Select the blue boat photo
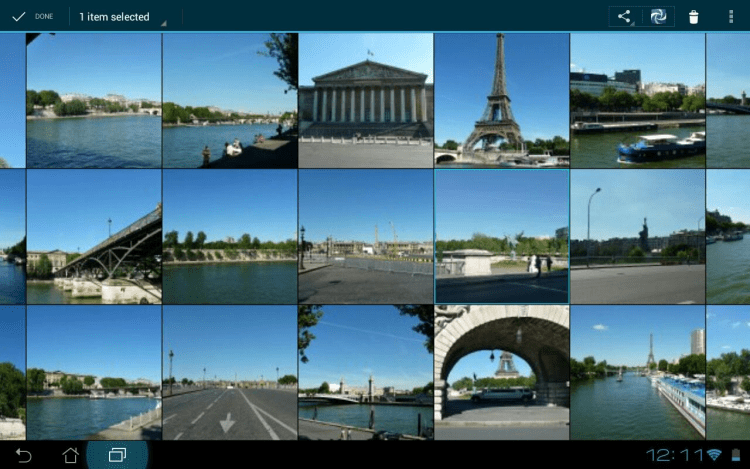This screenshot has height=469, width=750. point(638,100)
